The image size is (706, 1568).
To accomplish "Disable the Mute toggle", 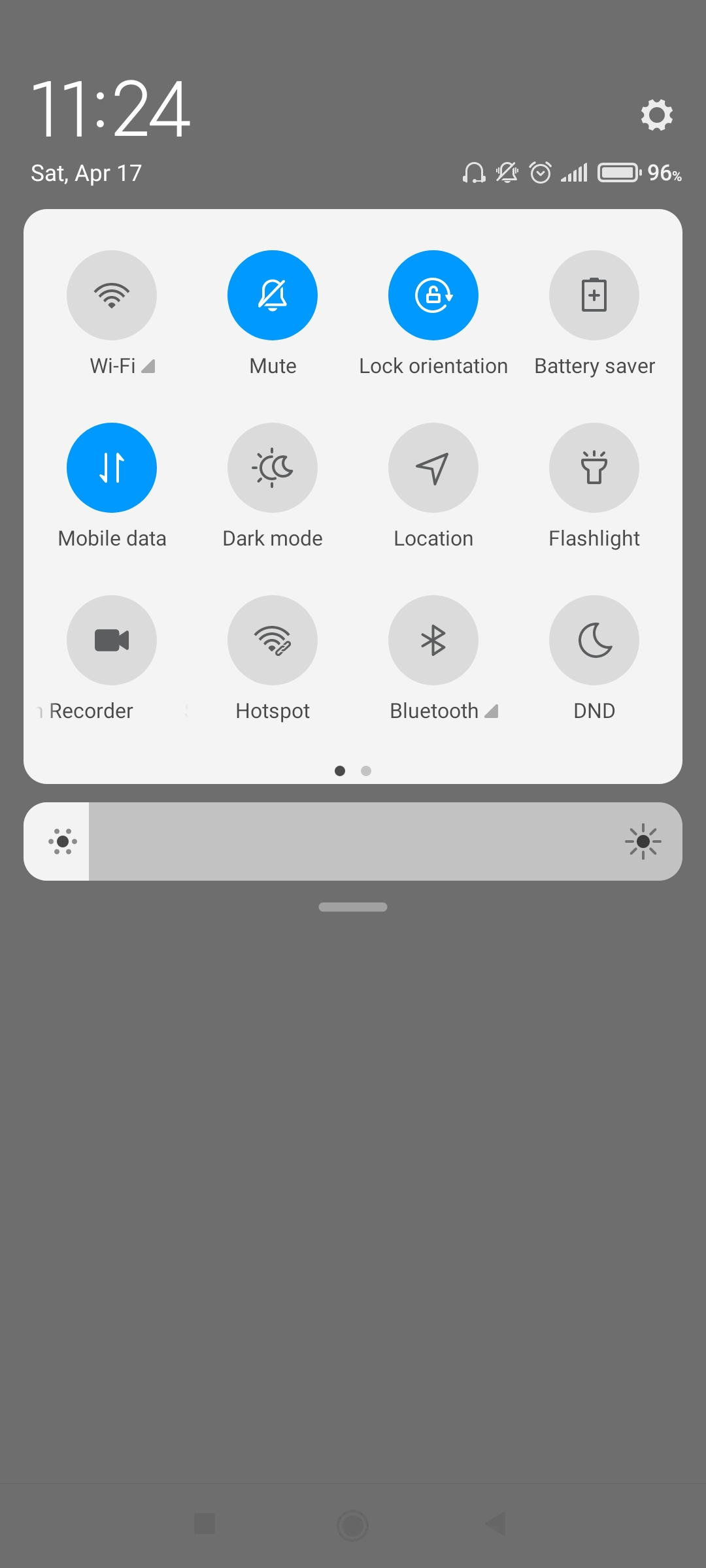I will (x=273, y=295).
